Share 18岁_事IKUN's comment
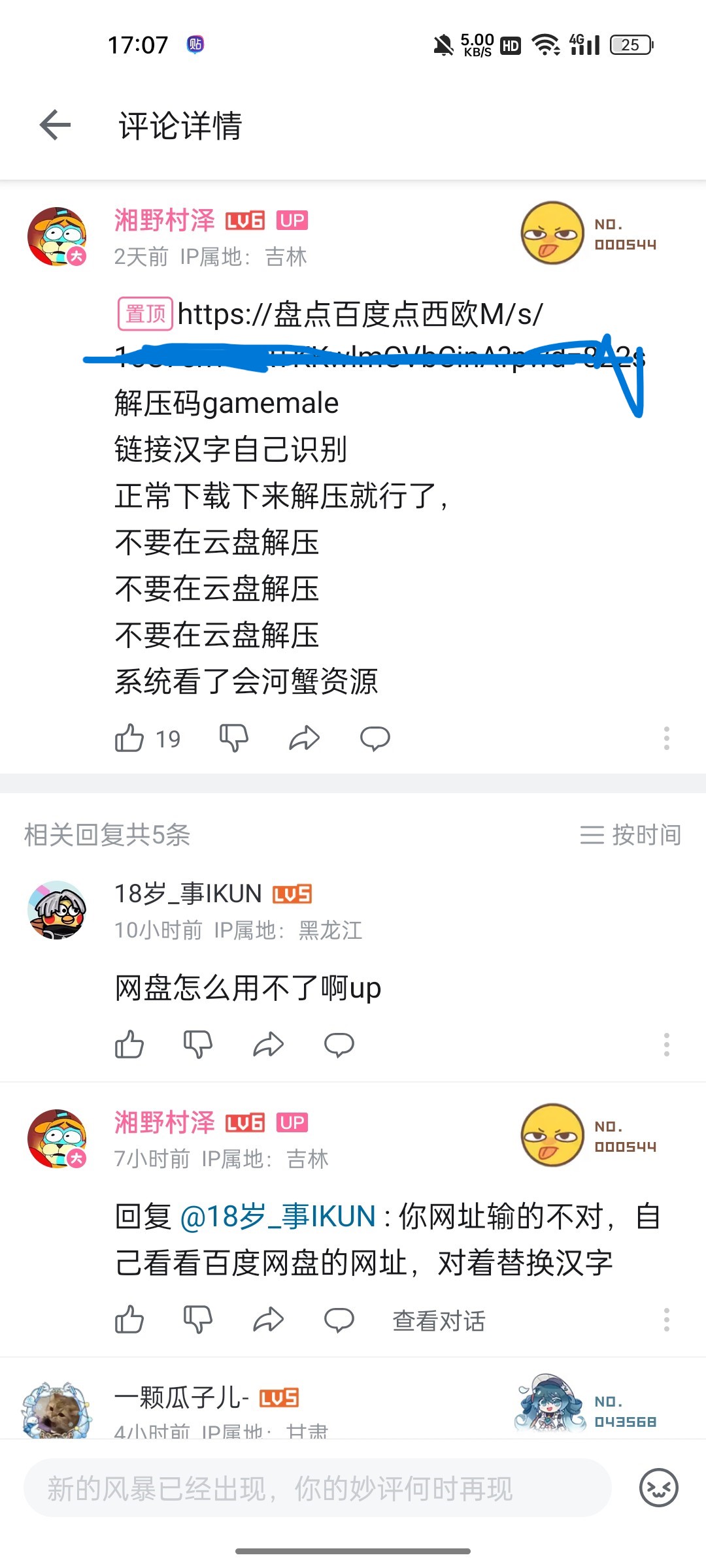This screenshot has width=706, height=1568. tap(268, 1045)
